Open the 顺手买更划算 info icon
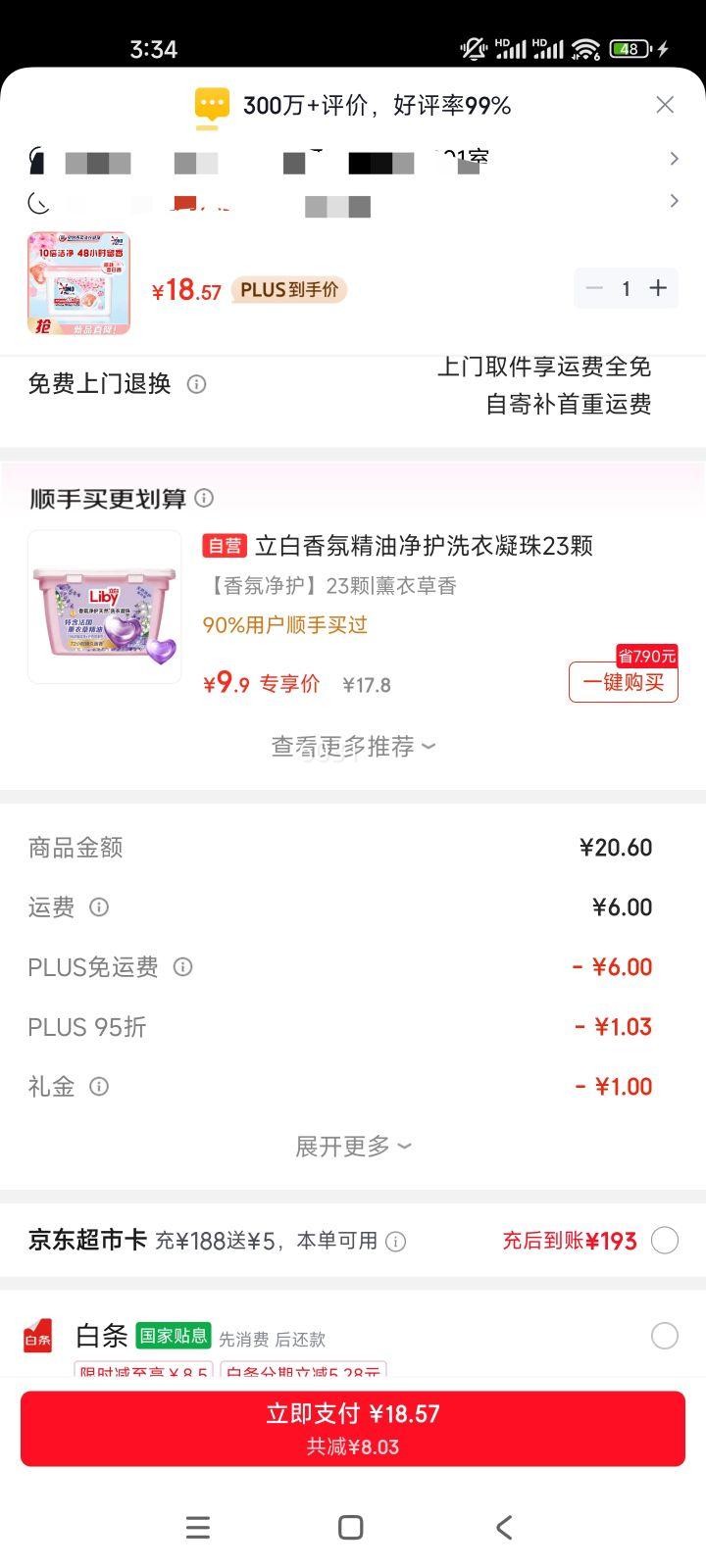The width and height of the screenshot is (706, 1568). tap(205, 499)
